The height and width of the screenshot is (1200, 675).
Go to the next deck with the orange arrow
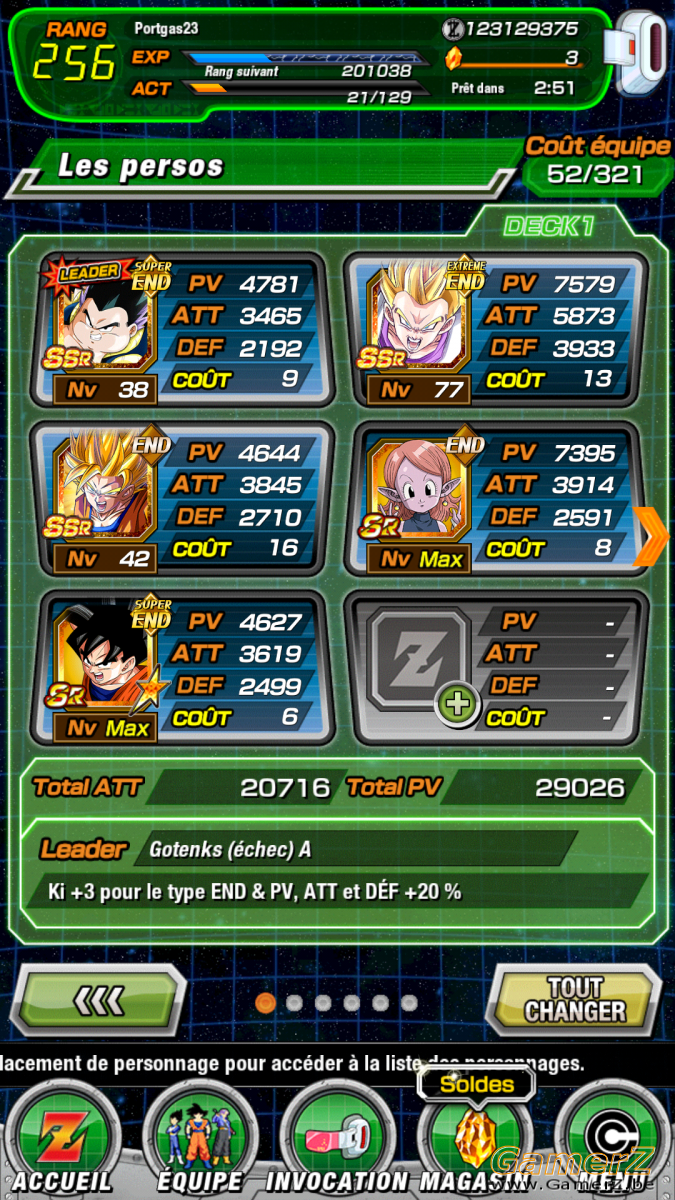point(652,536)
